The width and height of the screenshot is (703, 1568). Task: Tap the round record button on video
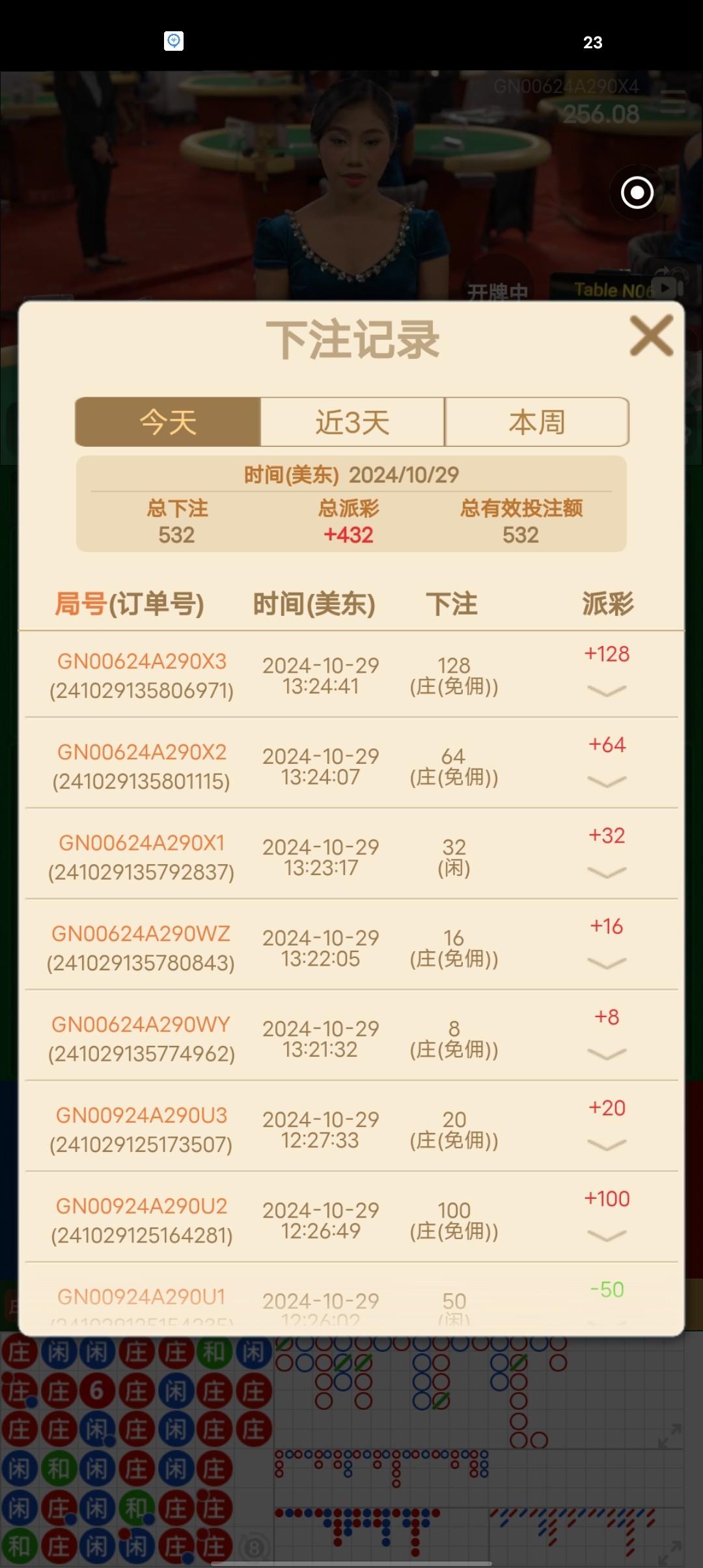tap(637, 193)
